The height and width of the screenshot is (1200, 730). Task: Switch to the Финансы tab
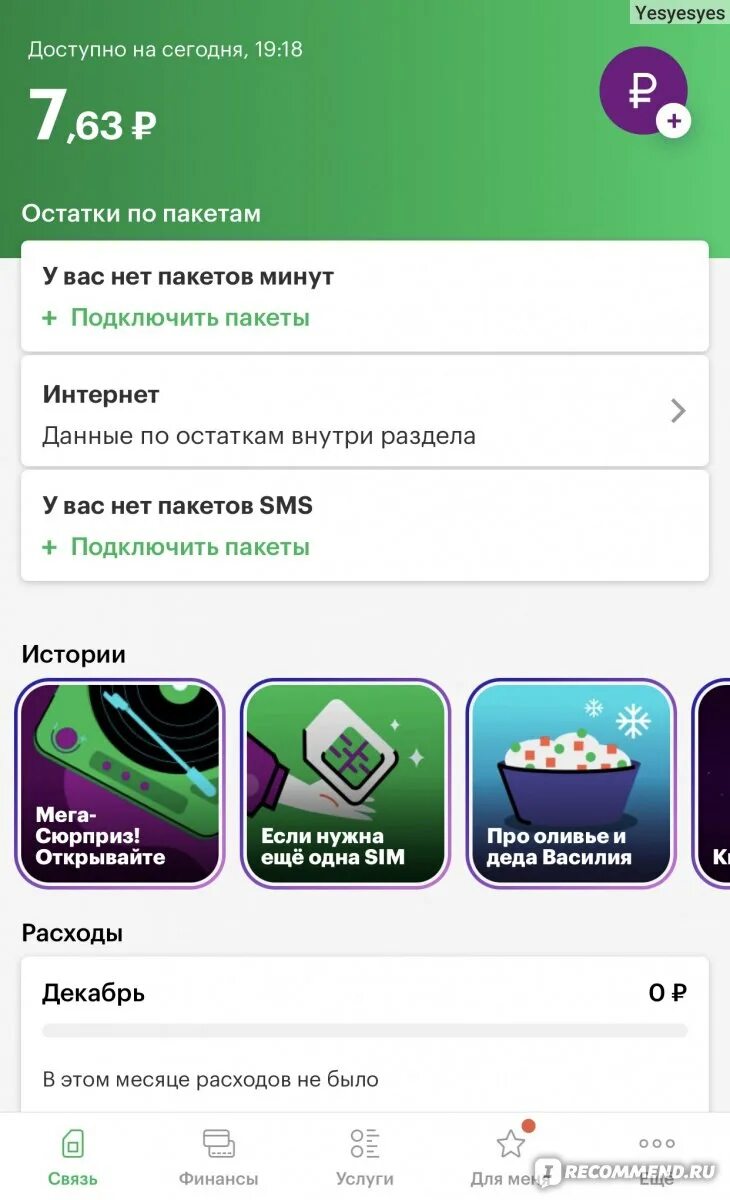point(218,1158)
